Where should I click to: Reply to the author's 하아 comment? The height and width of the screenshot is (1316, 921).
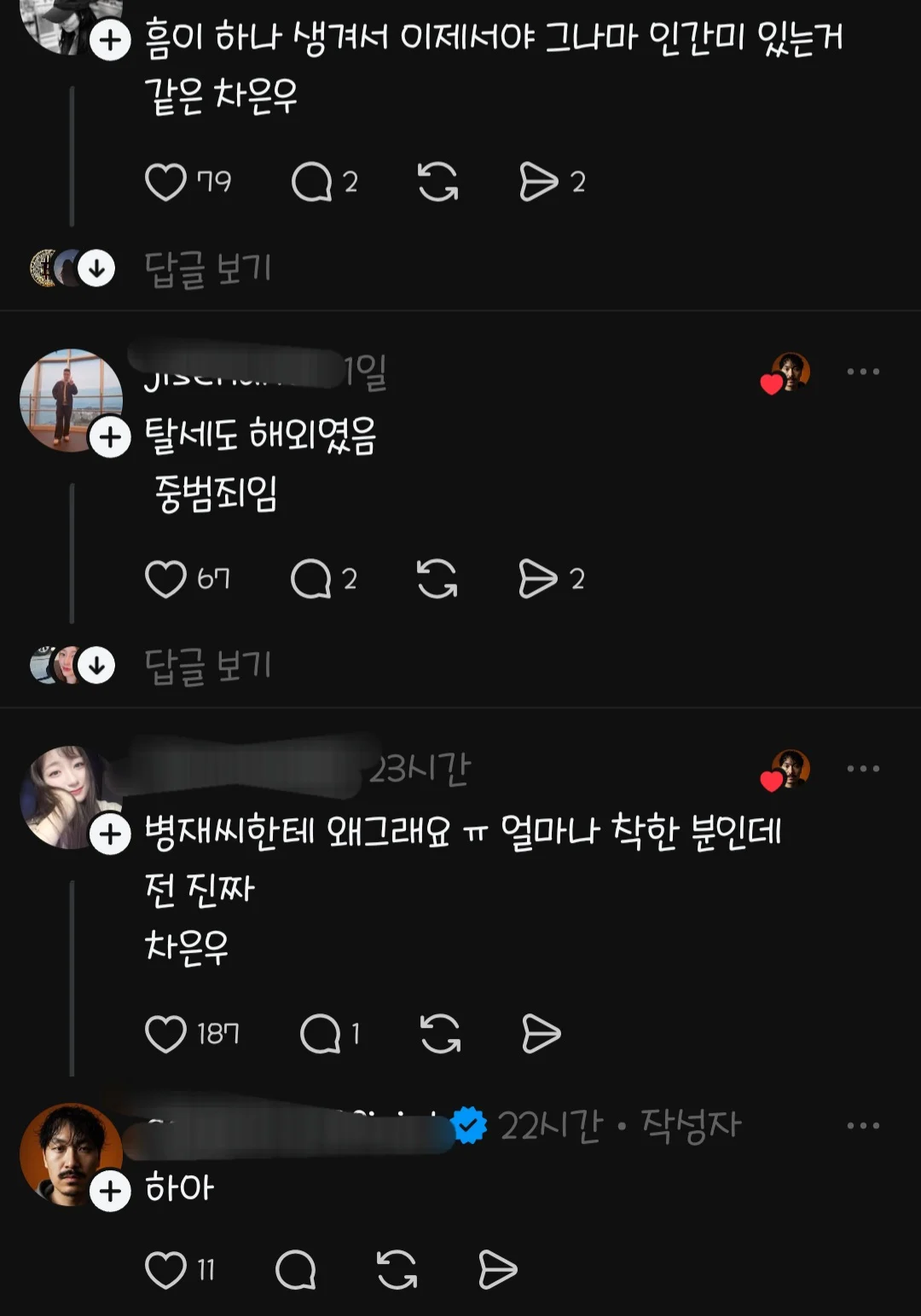(296, 1270)
